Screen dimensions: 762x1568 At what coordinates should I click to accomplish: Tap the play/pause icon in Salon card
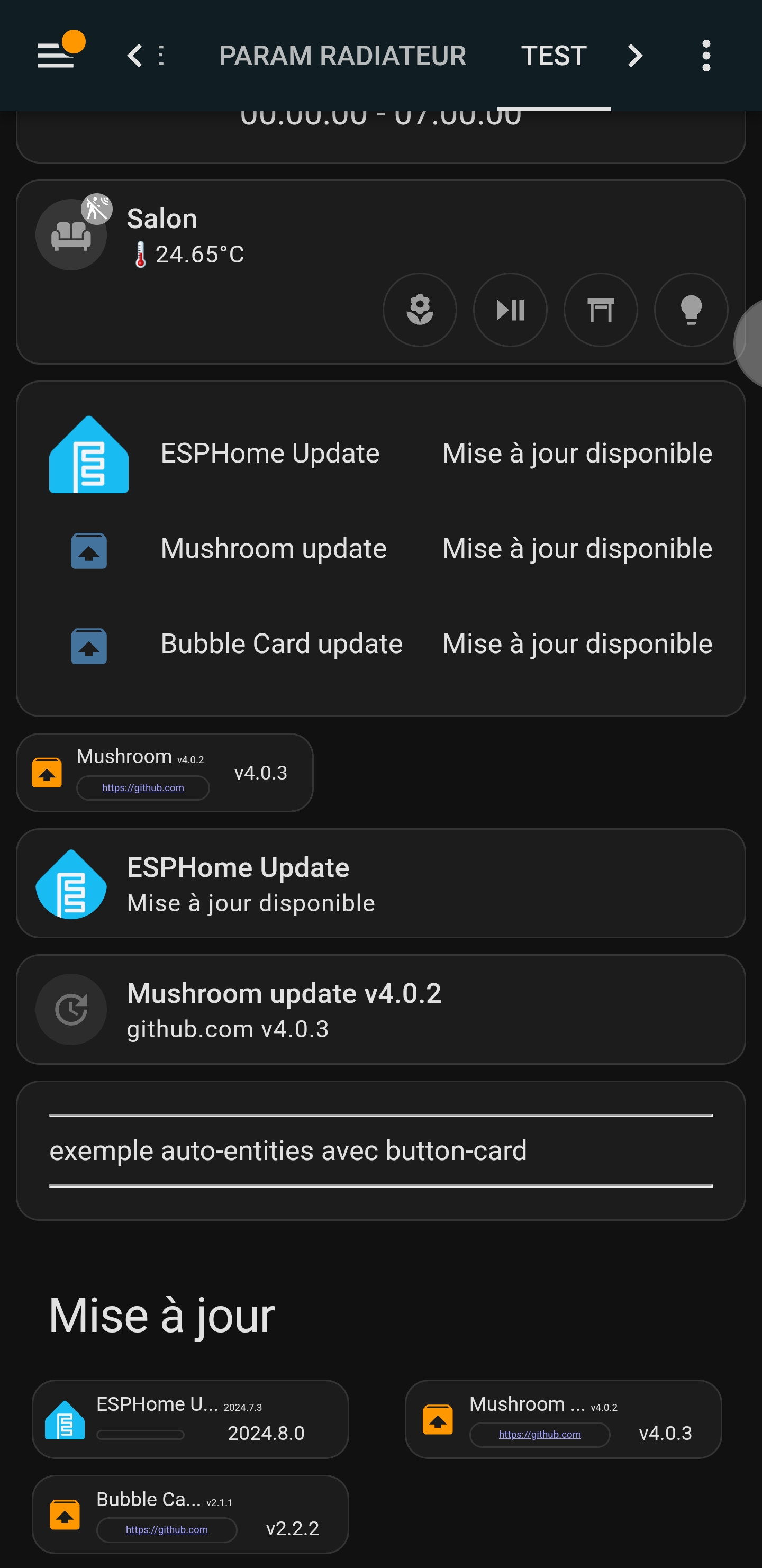(x=510, y=310)
